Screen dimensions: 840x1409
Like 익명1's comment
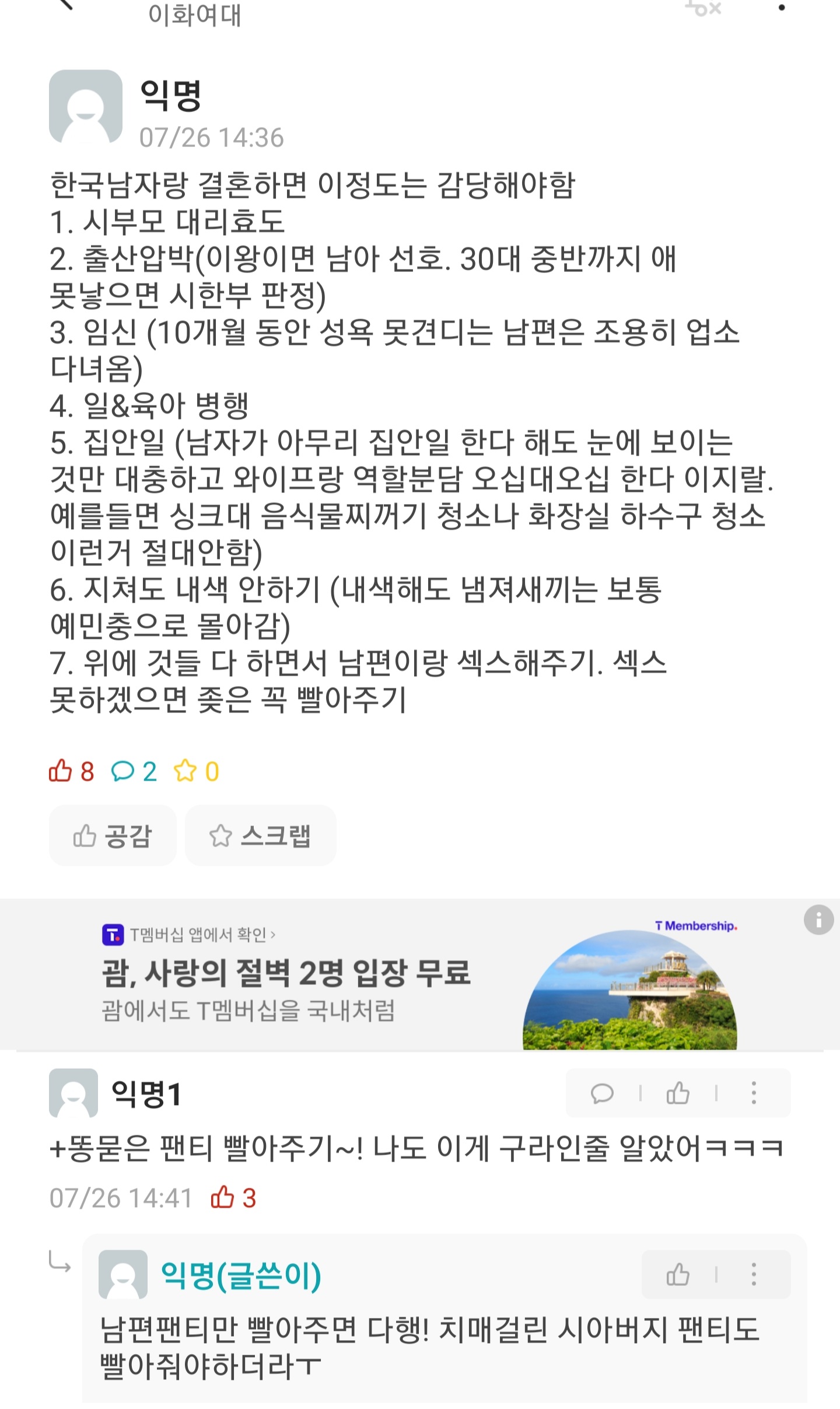pyautogui.click(x=678, y=1093)
